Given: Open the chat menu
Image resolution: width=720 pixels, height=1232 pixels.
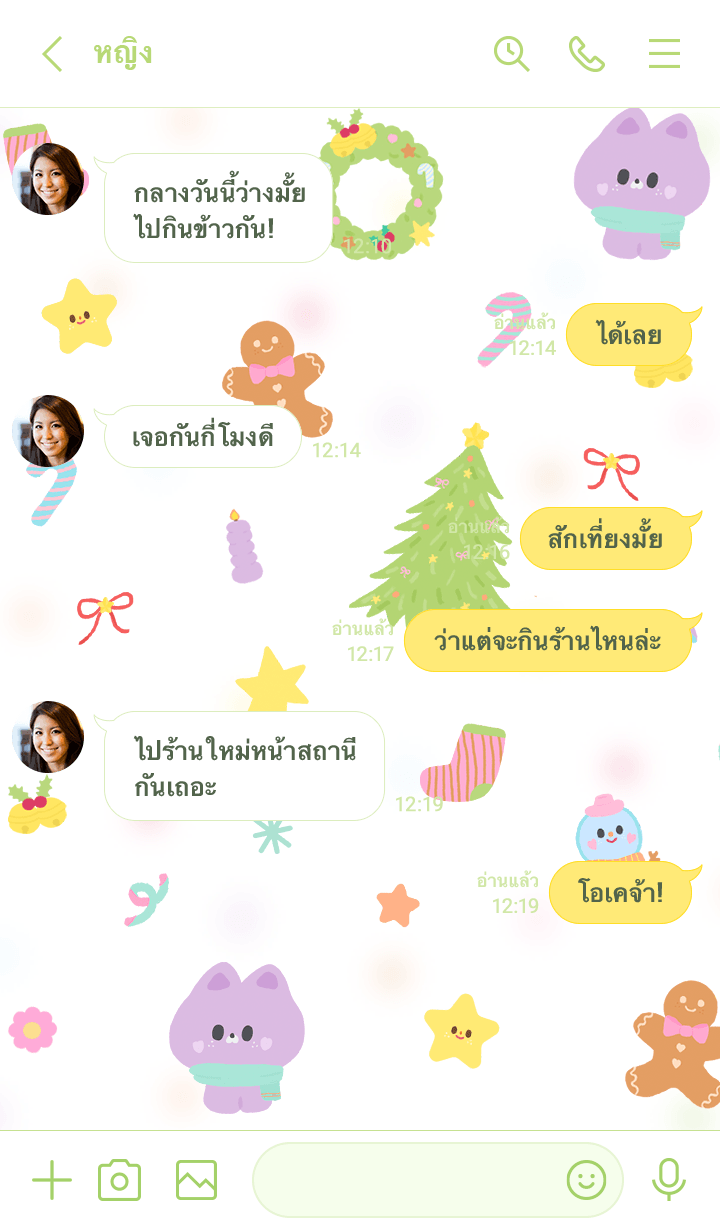Looking at the screenshot, I should [x=664, y=54].
